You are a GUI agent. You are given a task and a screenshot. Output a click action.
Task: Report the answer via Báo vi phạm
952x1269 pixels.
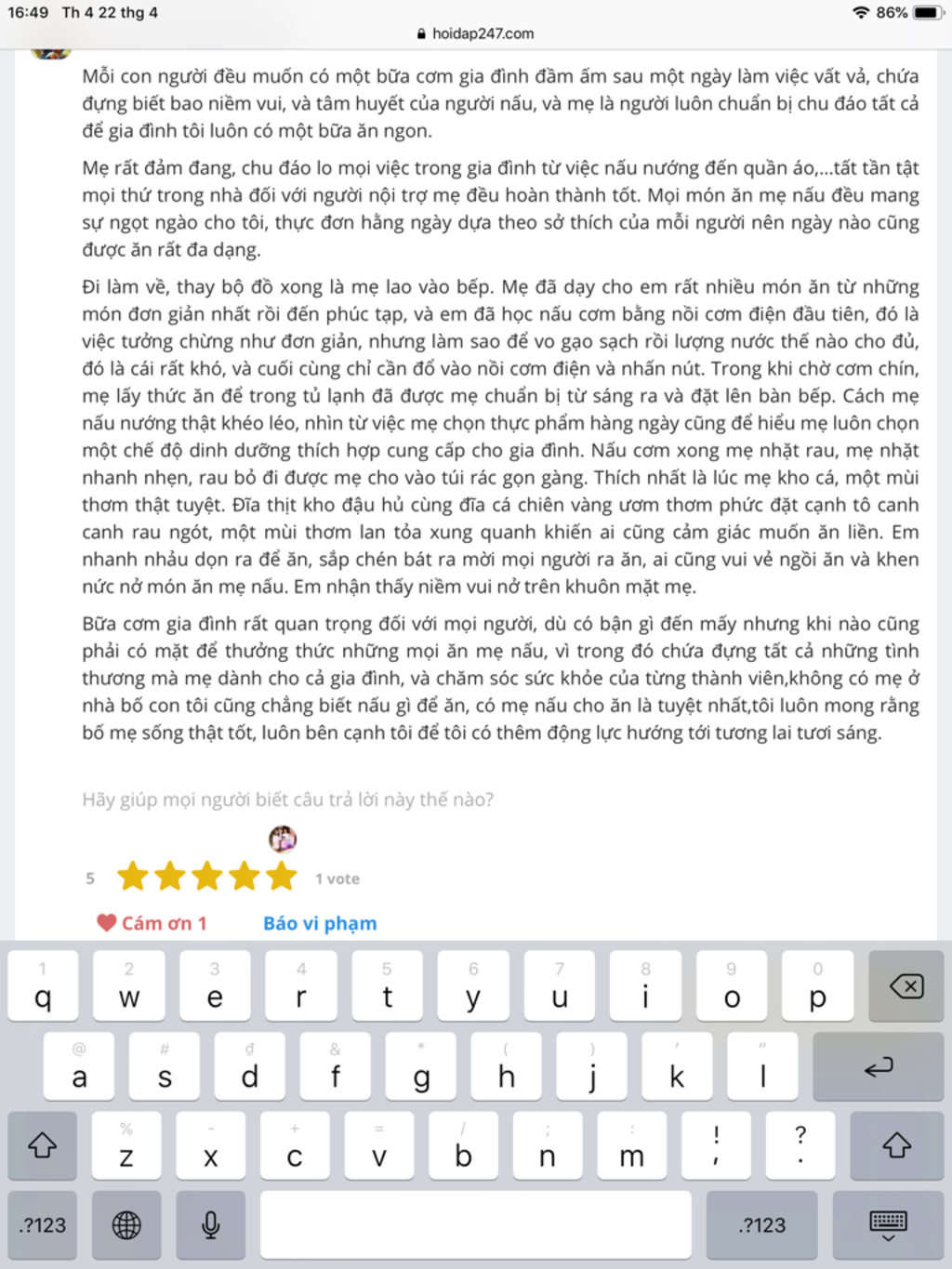coord(320,923)
